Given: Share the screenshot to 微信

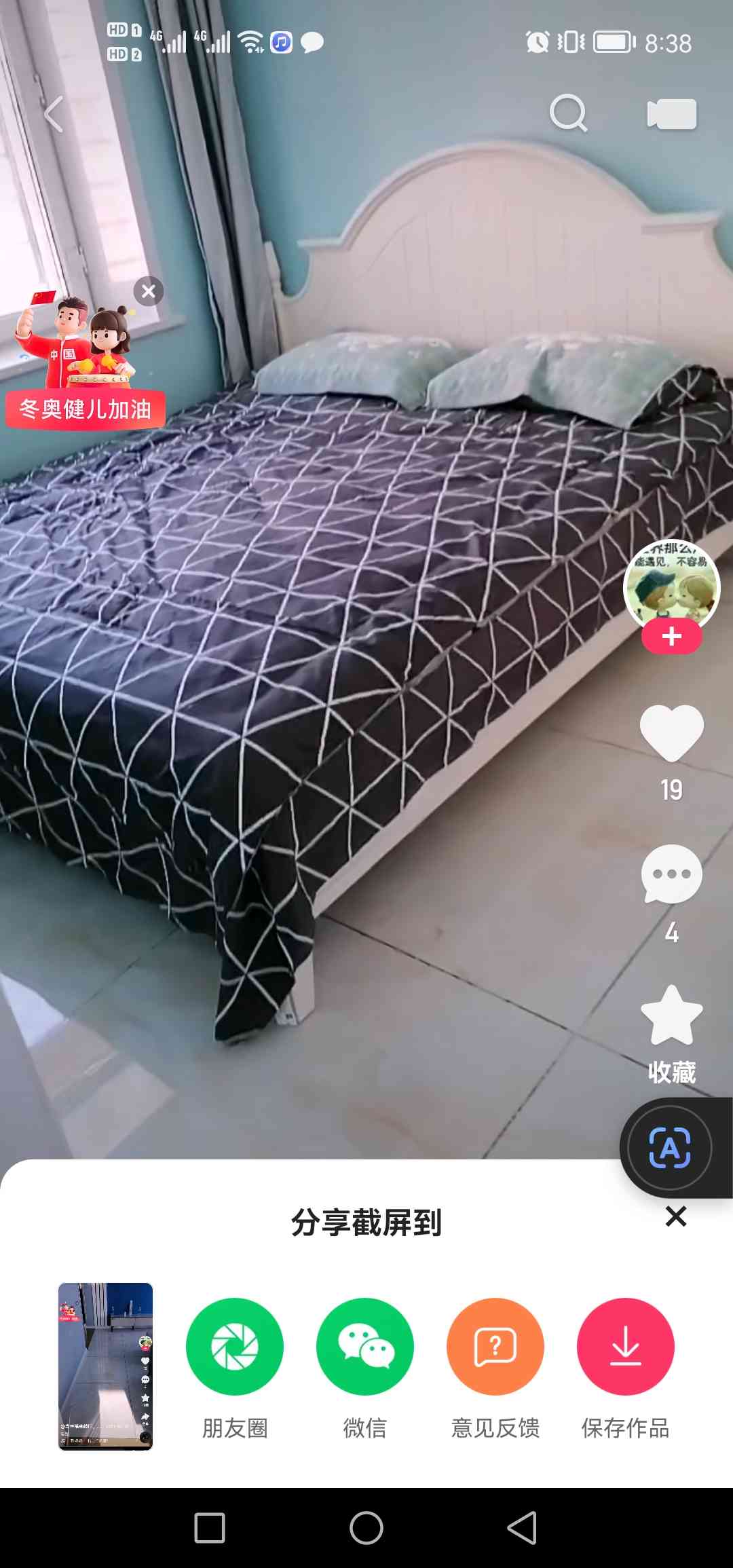Looking at the screenshot, I should pos(365,1347).
